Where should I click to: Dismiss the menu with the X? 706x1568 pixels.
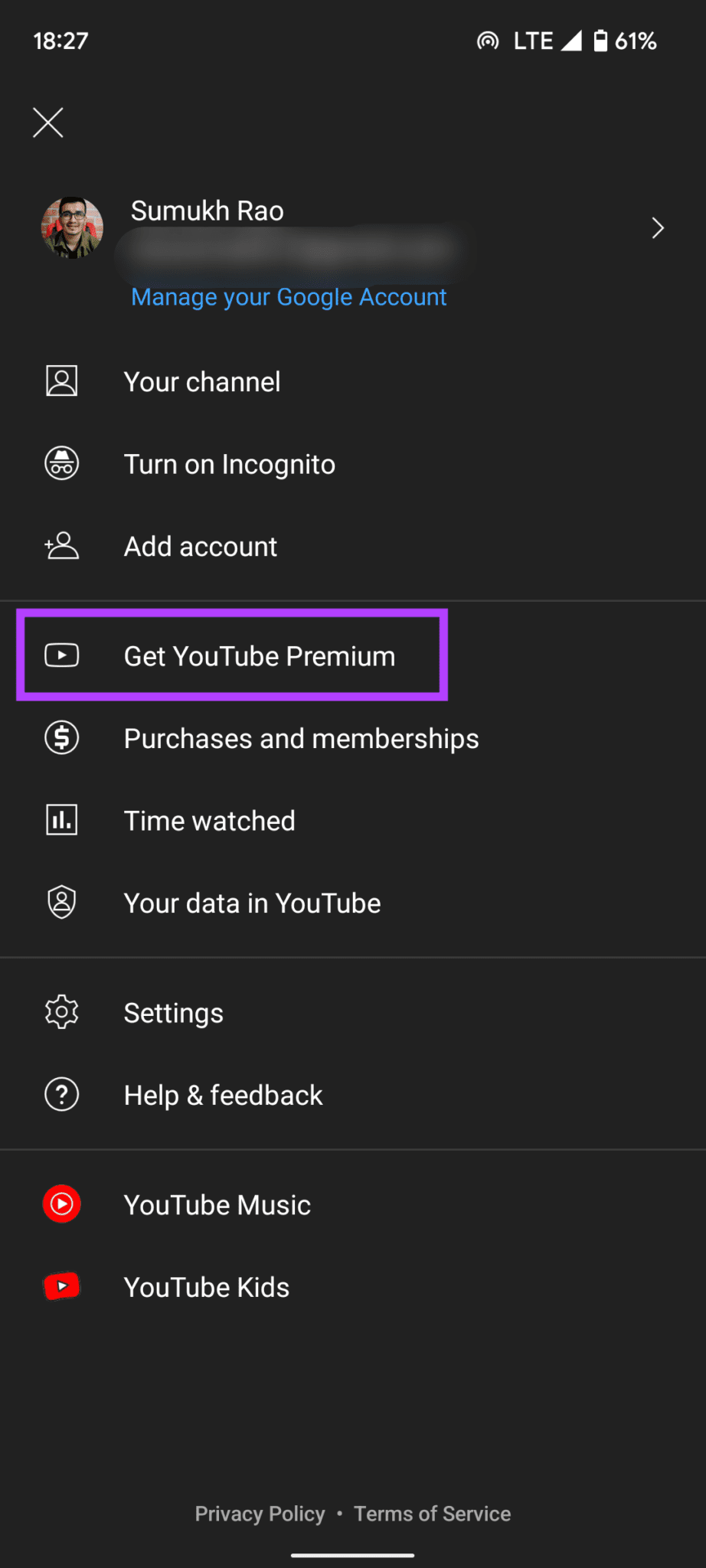47,122
